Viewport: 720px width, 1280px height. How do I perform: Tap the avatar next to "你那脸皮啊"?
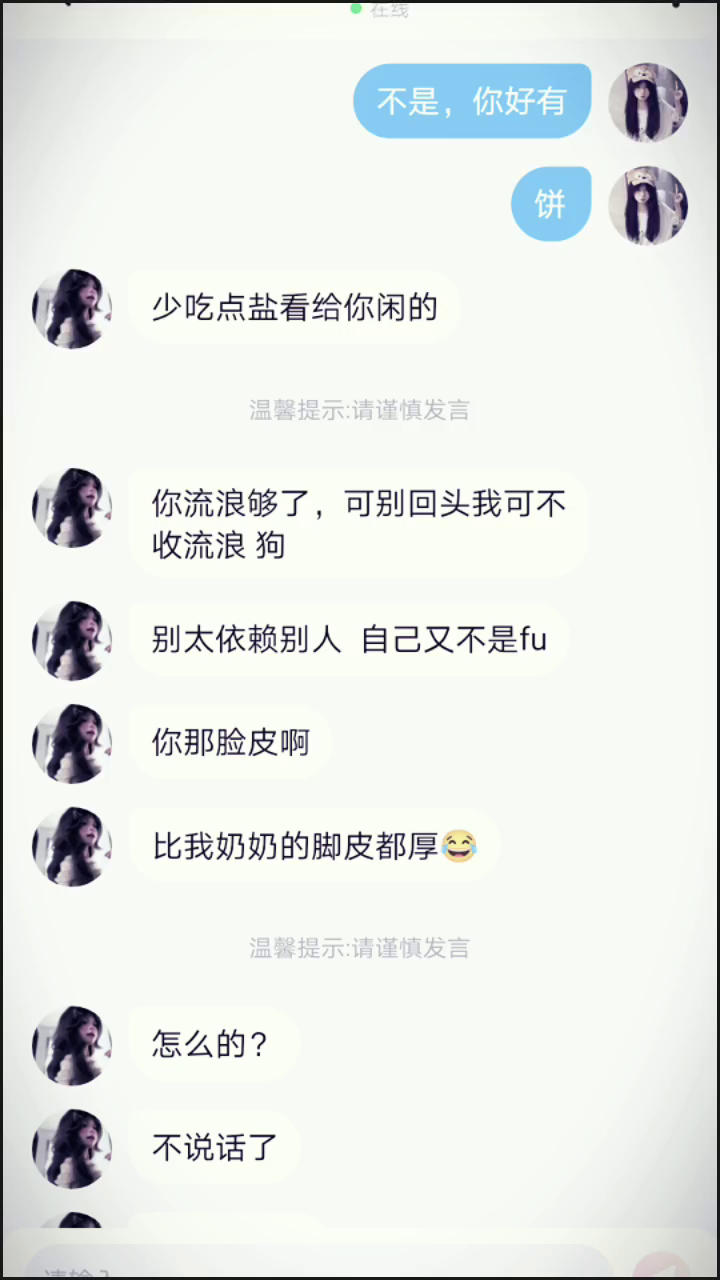tap(72, 744)
